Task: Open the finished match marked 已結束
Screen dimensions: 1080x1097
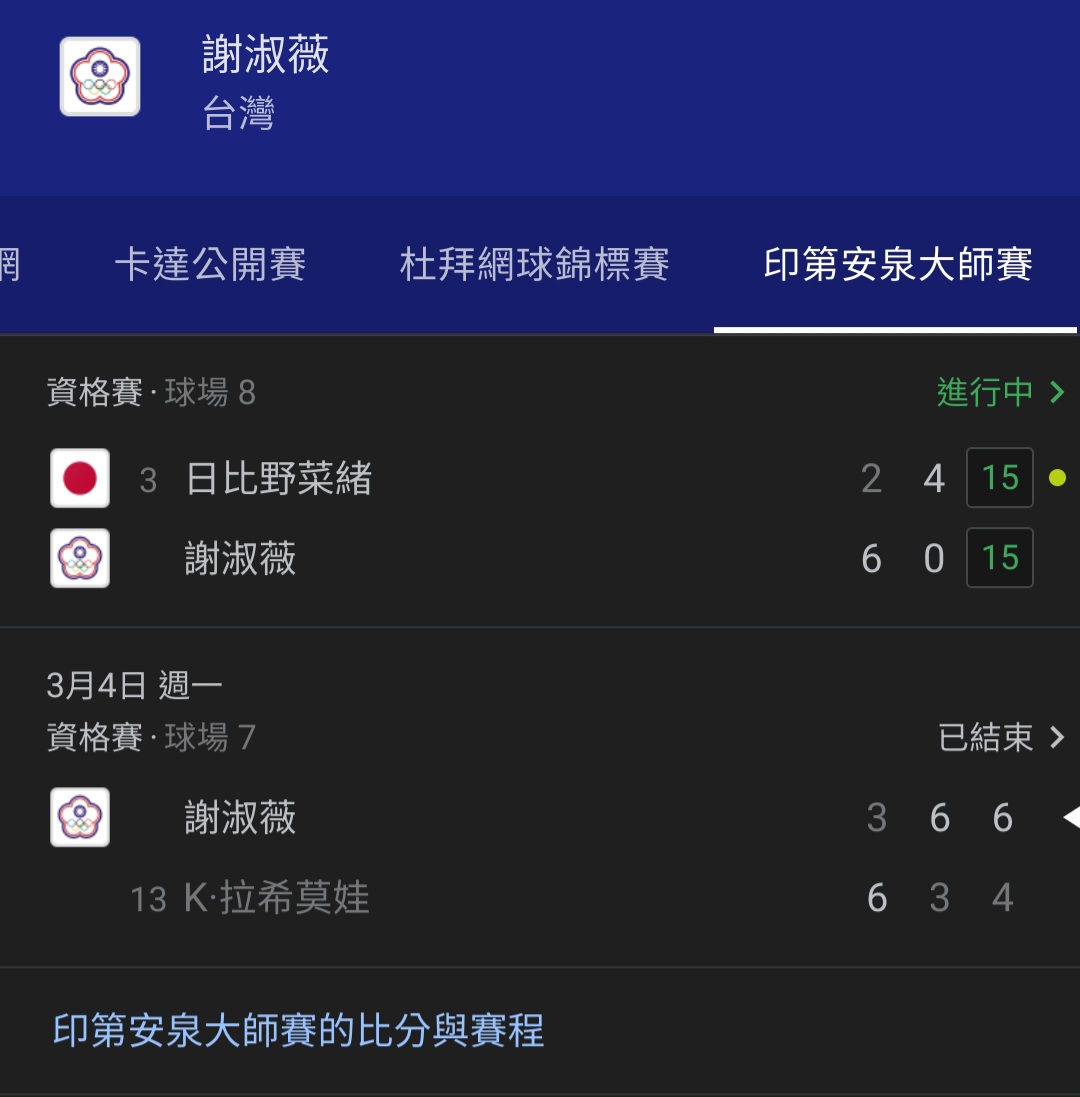Action: 1000,738
